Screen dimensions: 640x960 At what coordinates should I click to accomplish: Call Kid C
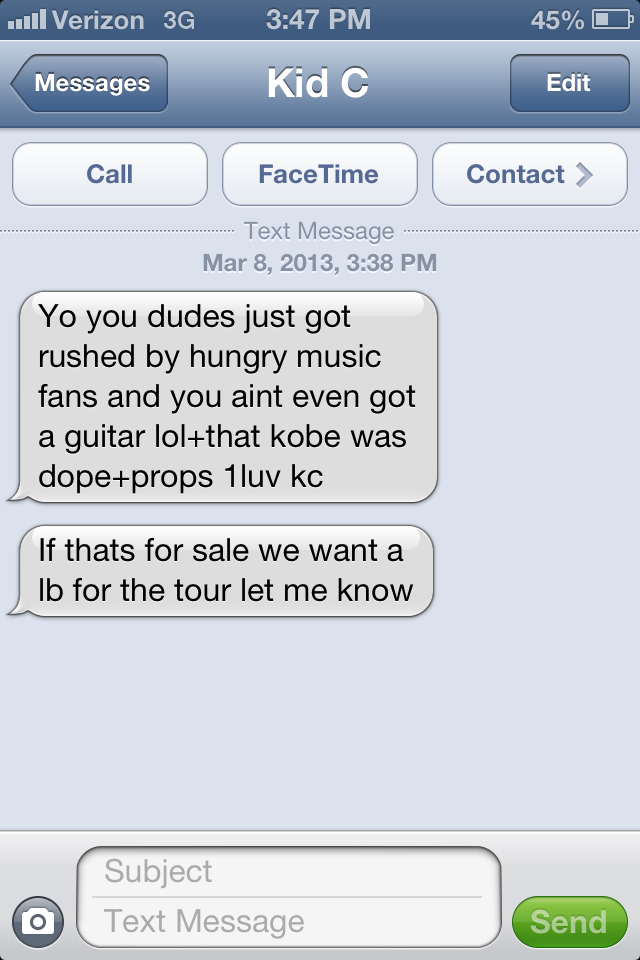110,174
